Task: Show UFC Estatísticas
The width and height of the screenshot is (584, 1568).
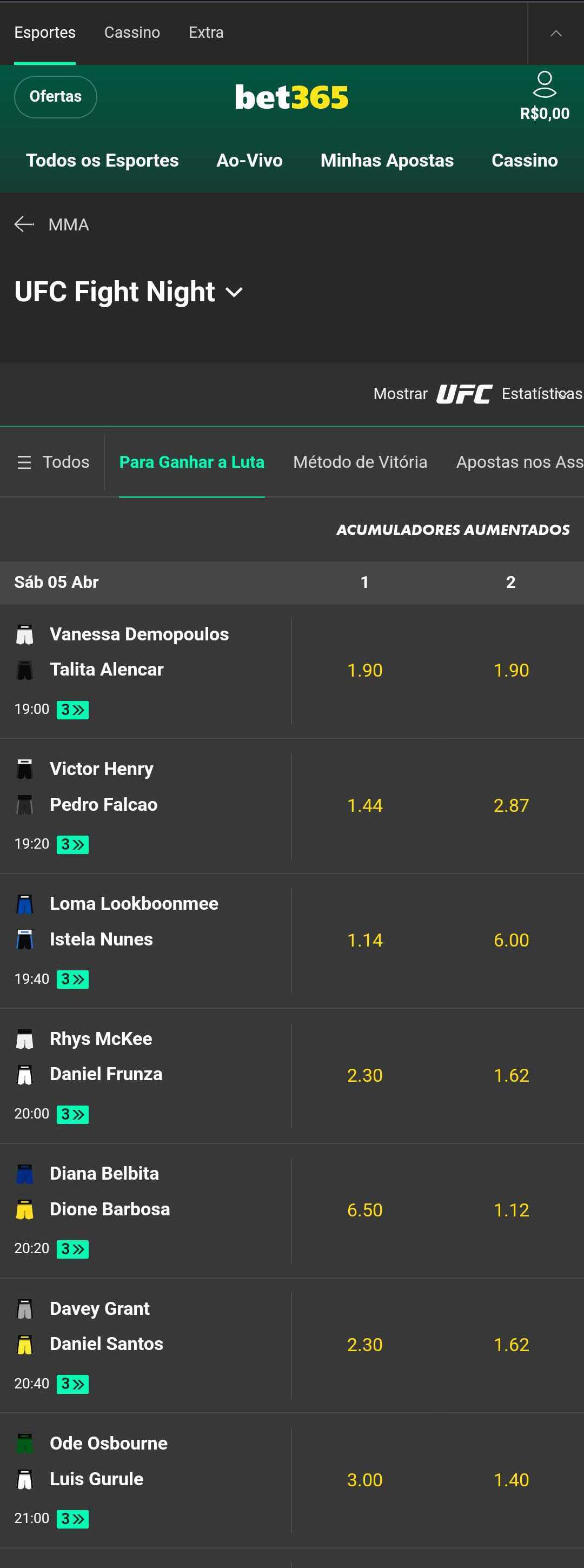Action: tap(478, 394)
